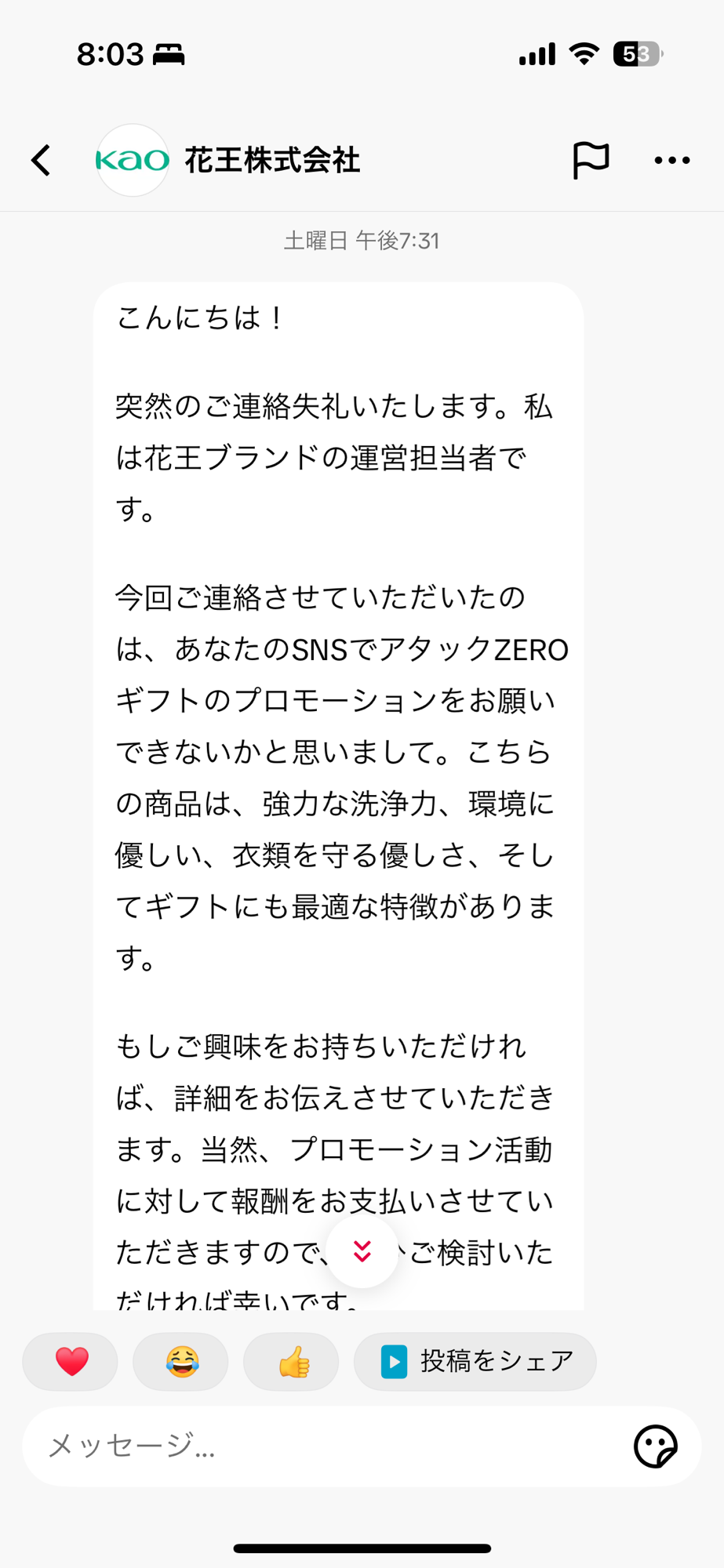
Task: Send the laughing-crying emoji reaction
Action: (181, 1362)
